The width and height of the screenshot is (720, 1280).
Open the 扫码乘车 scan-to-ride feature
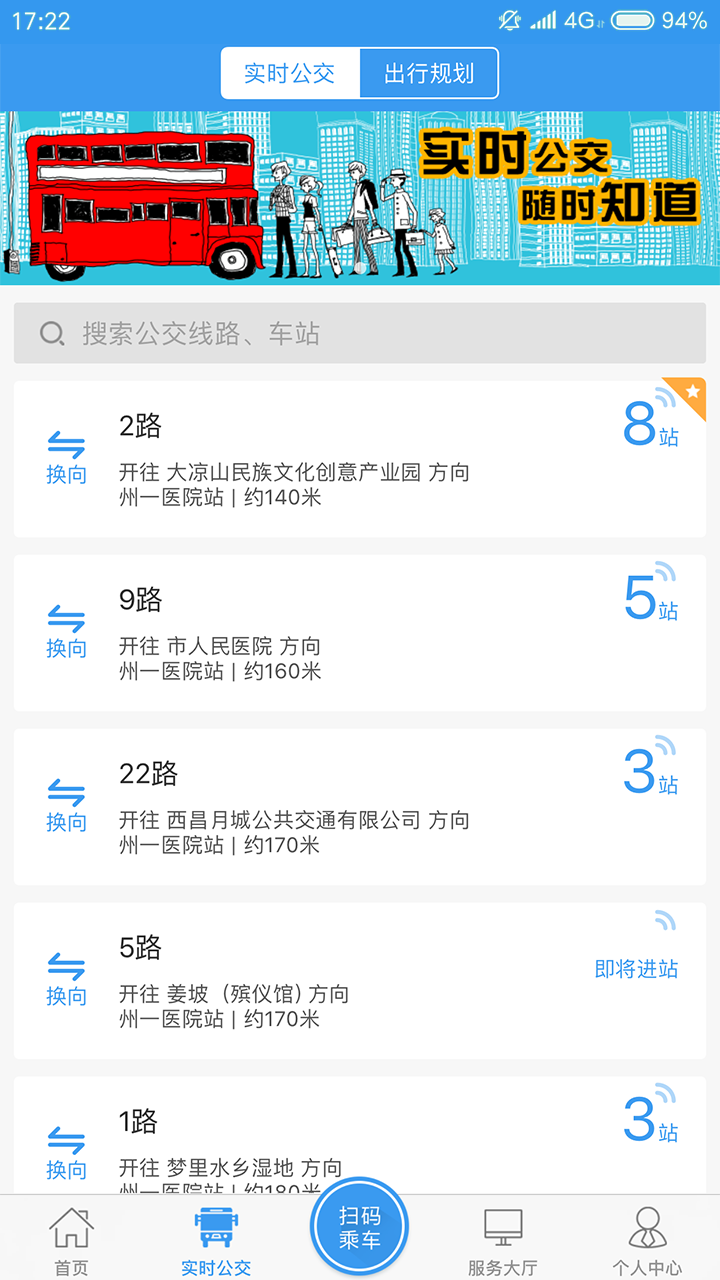[360, 1225]
